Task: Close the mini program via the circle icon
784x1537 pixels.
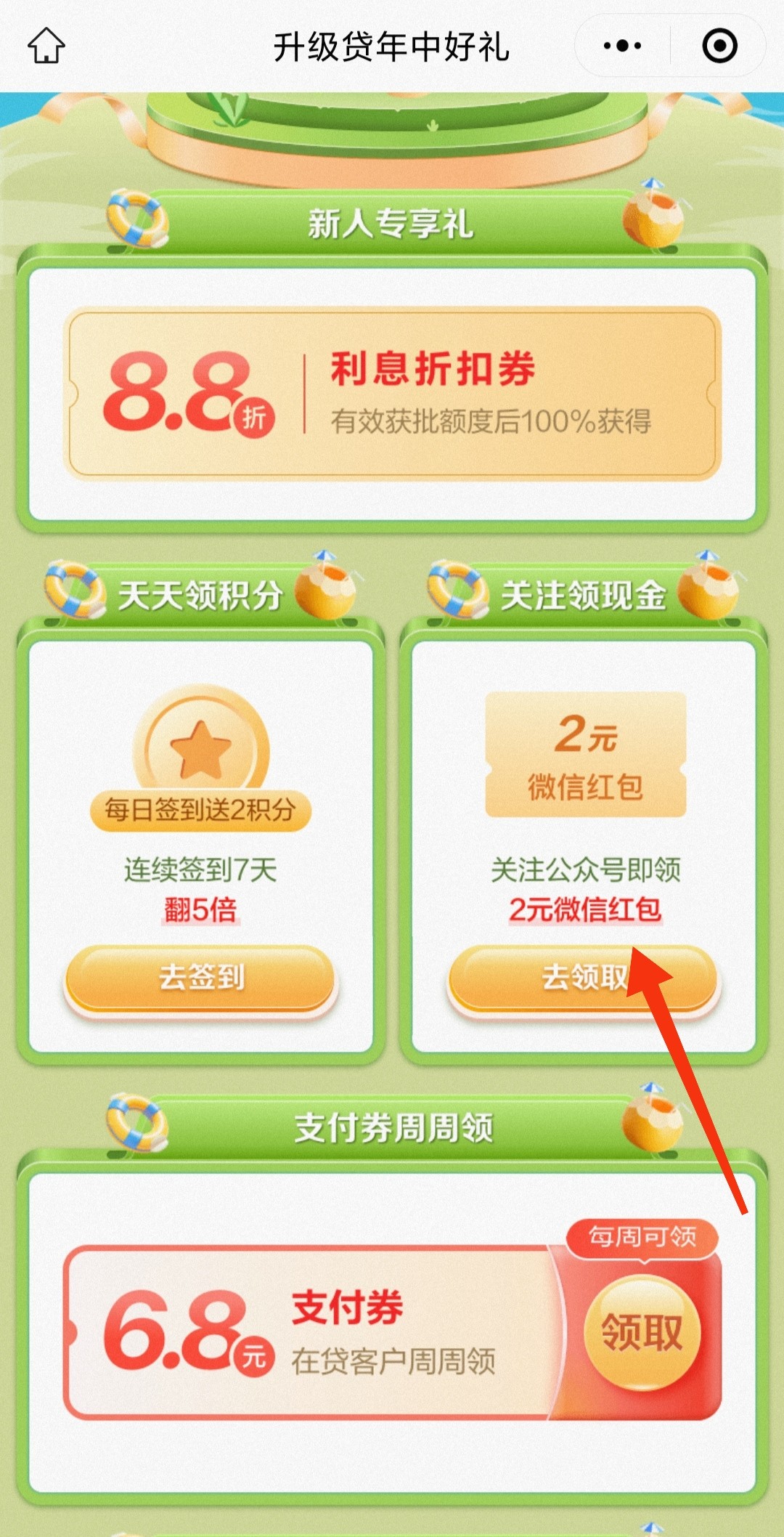Action: [719, 46]
